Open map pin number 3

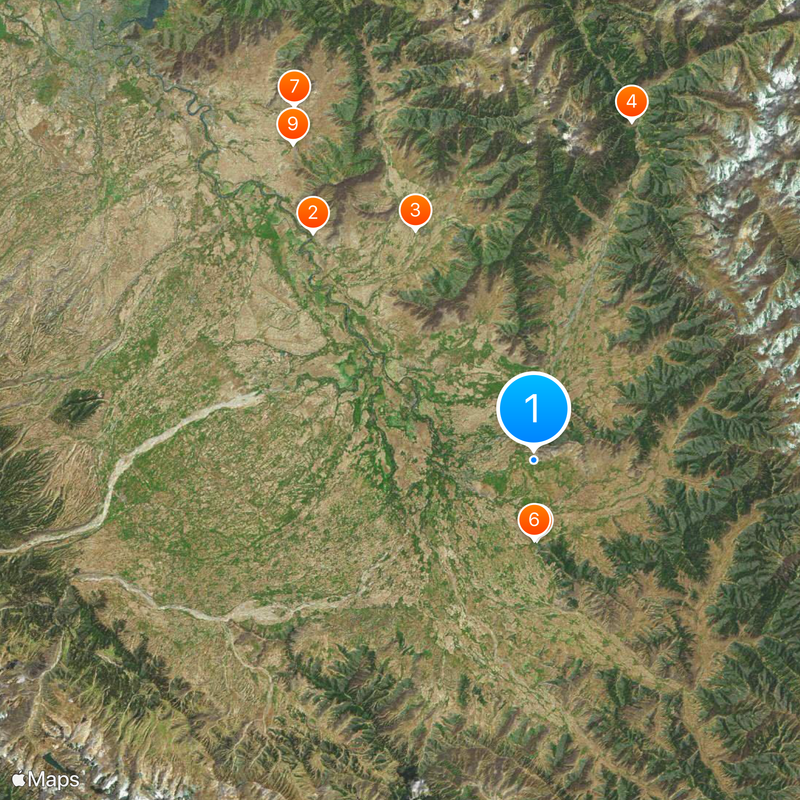coord(415,210)
